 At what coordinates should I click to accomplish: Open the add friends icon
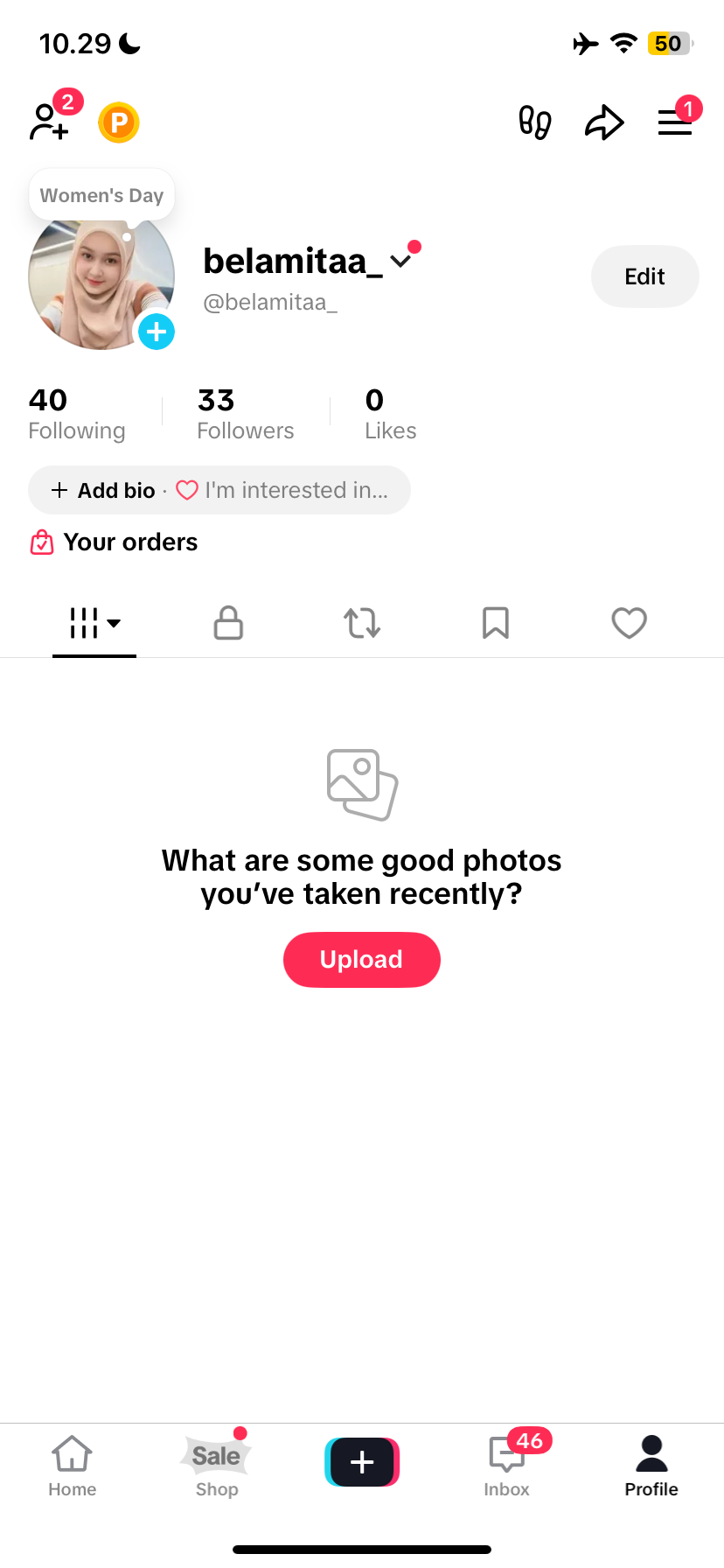coord(50,122)
